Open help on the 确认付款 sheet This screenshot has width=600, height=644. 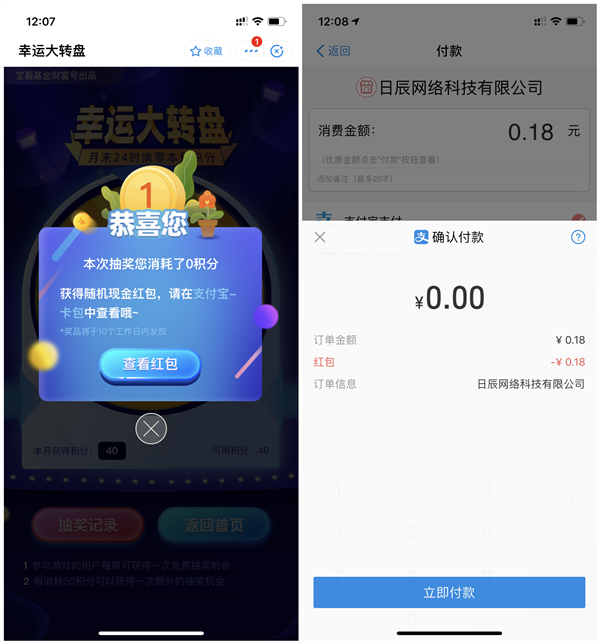(577, 237)
